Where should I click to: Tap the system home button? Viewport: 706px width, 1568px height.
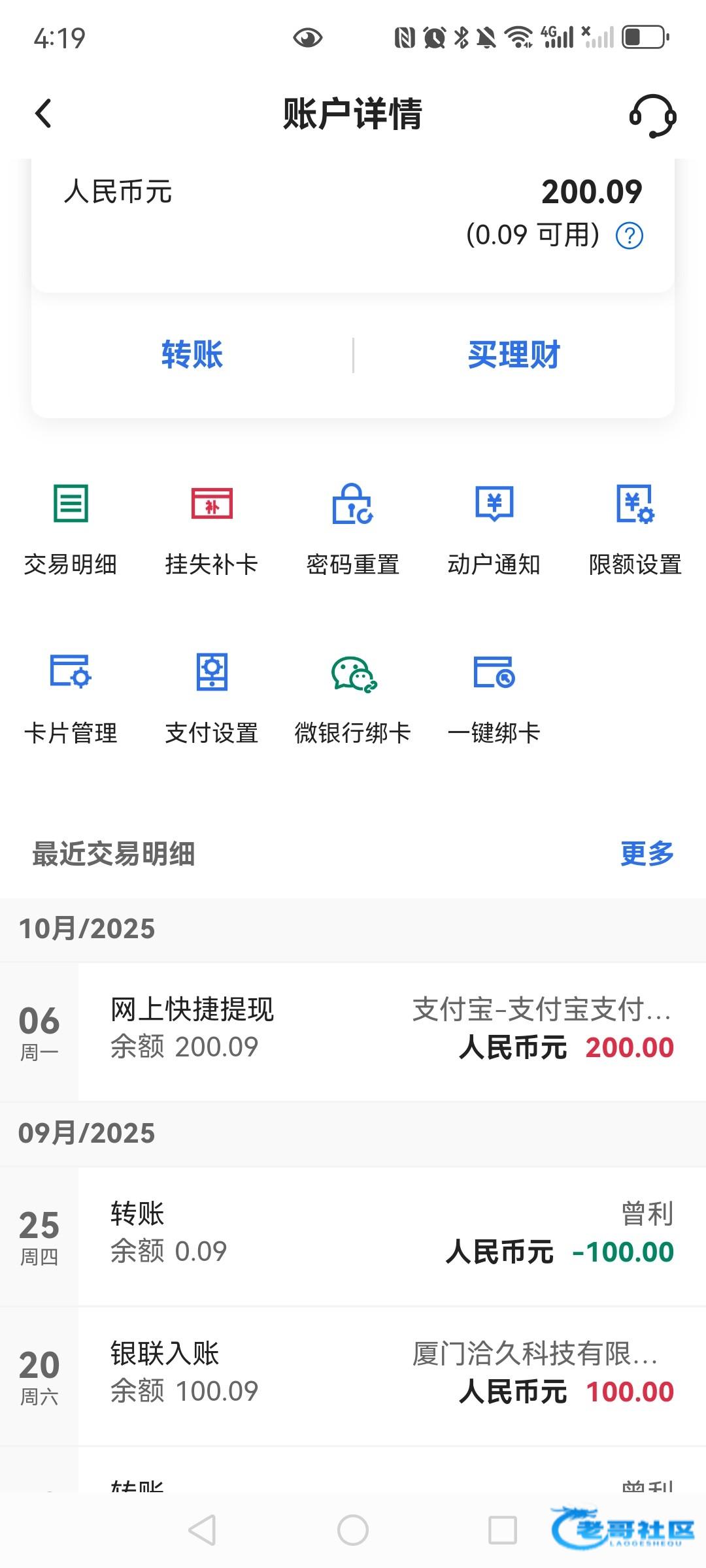(353, 1530)
